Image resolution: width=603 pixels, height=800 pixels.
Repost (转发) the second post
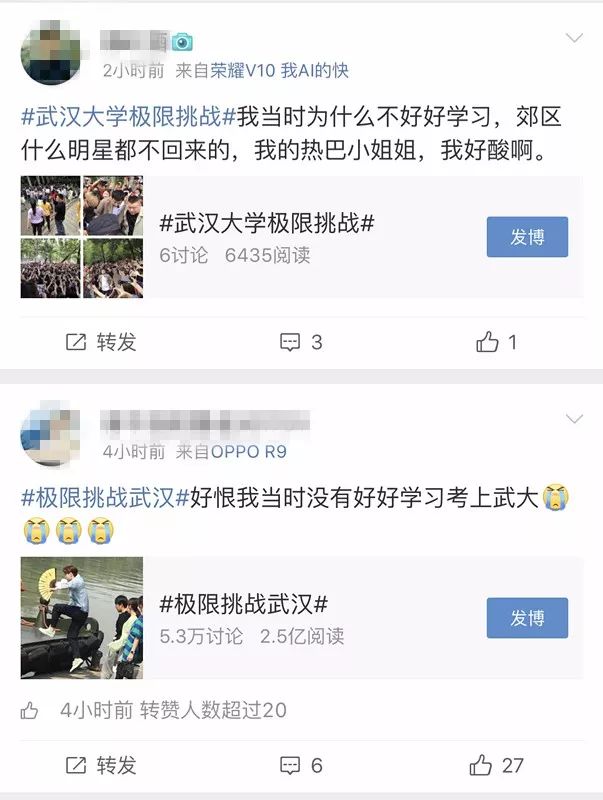(101, 765)
